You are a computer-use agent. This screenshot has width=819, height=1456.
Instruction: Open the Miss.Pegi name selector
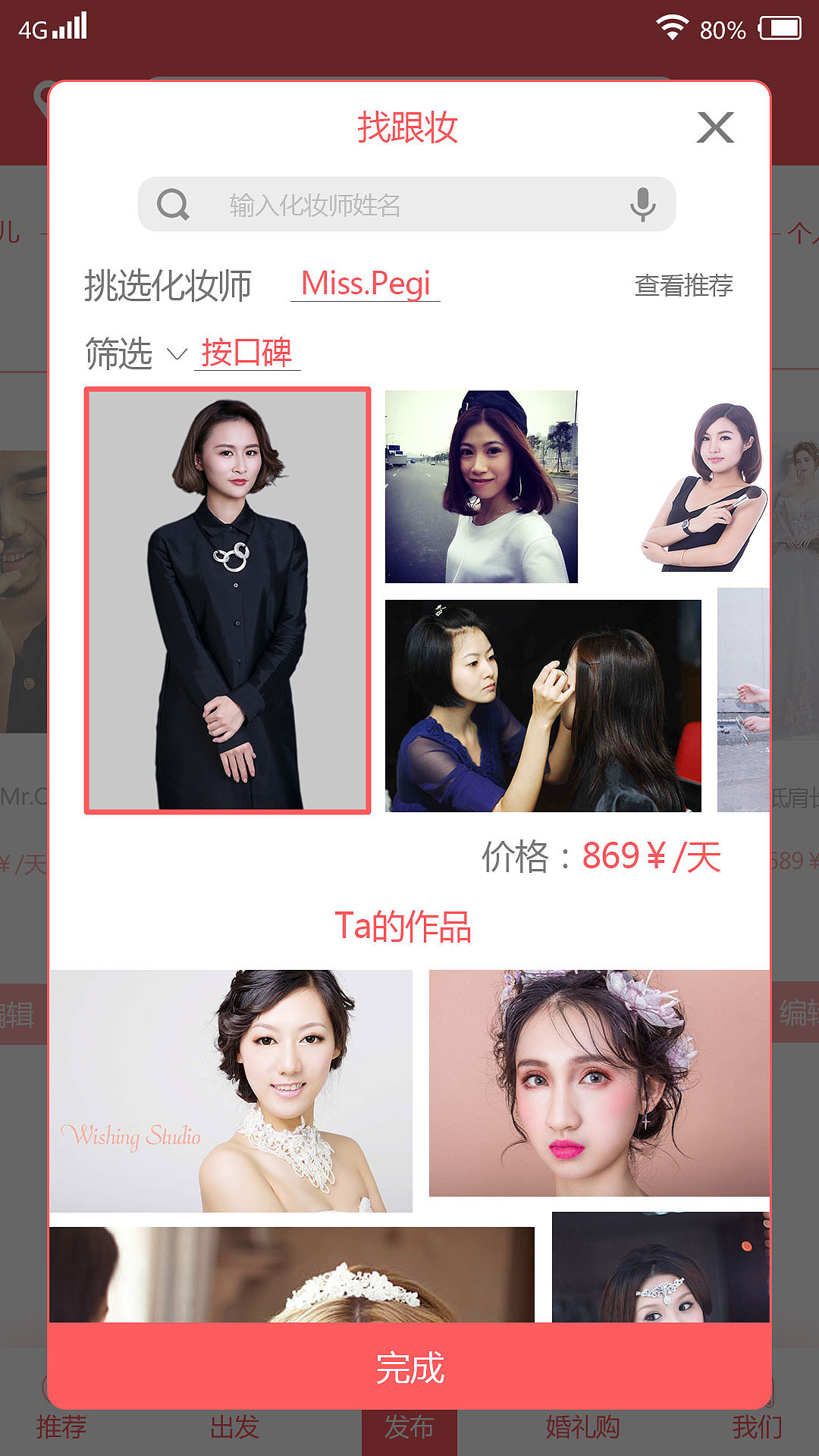(x=366, y=284)
